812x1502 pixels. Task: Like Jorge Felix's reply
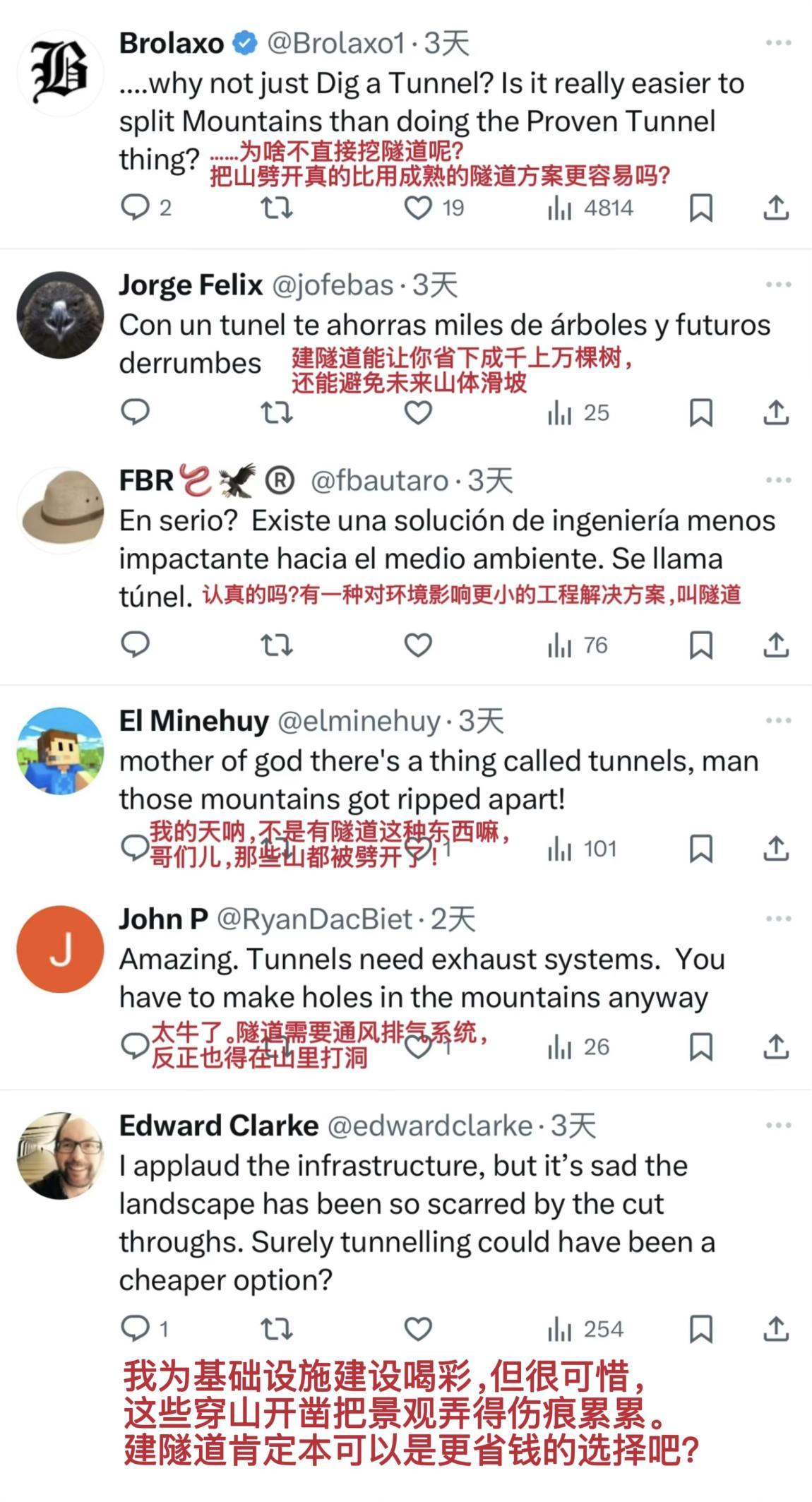pos(418,412)
